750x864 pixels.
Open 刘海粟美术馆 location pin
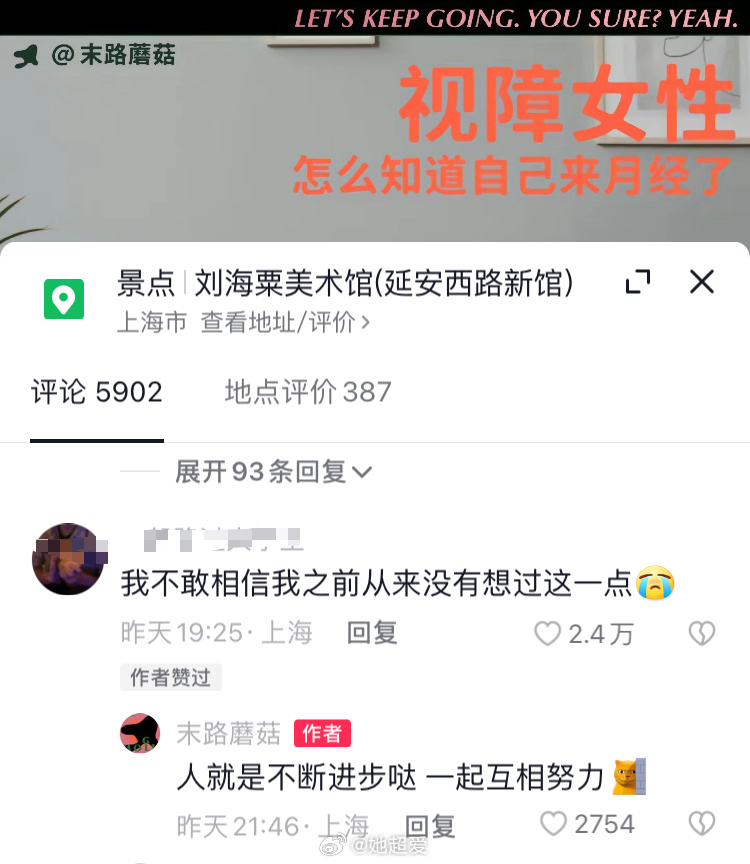click(x=64, y=299)
